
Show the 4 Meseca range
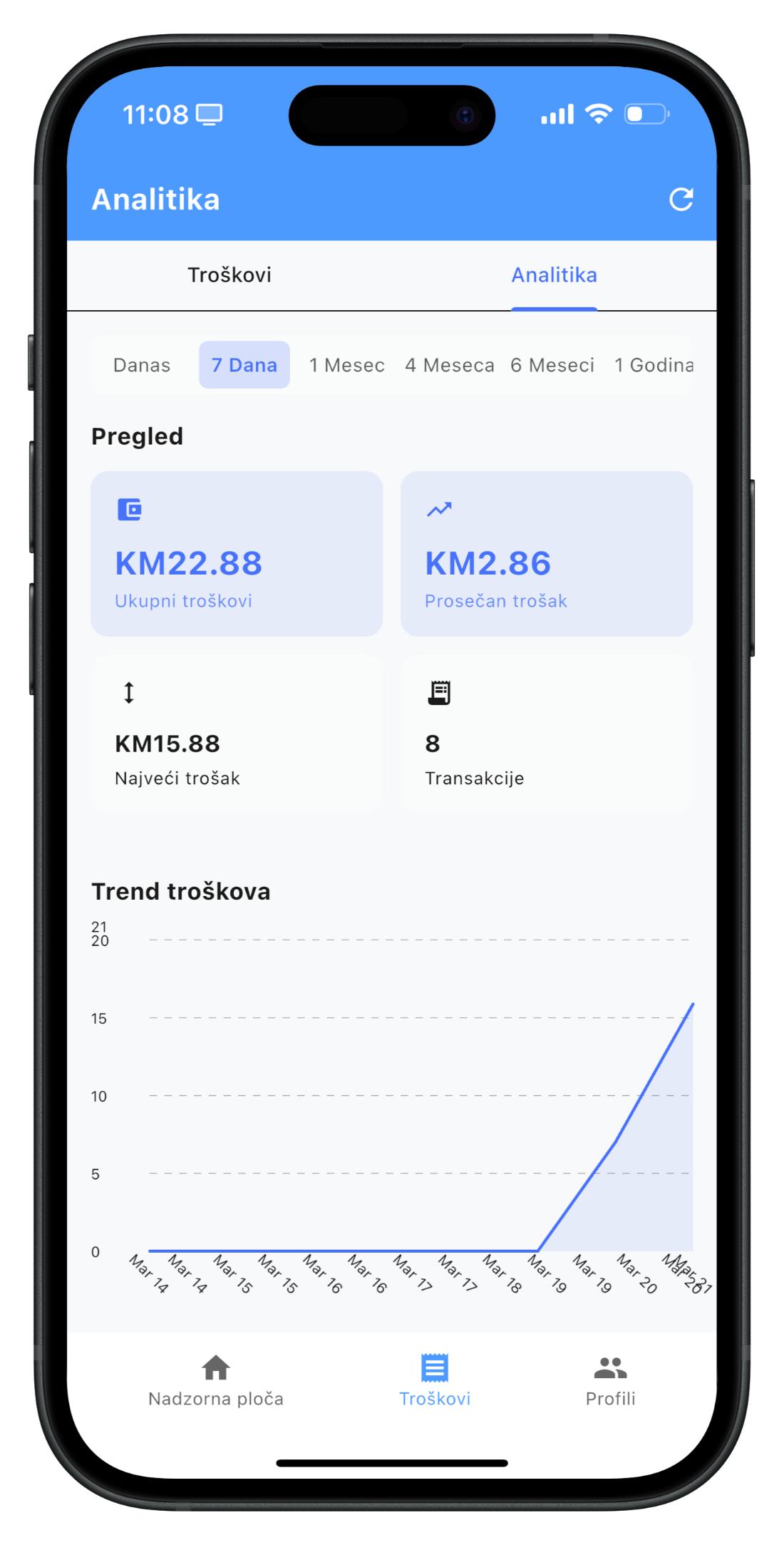[449, 365]
